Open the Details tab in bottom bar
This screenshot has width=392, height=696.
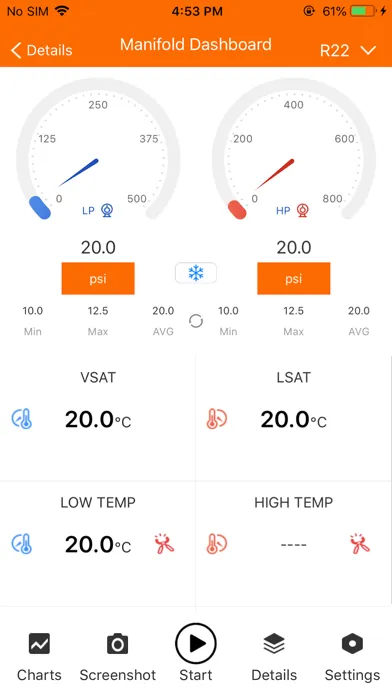274,656
